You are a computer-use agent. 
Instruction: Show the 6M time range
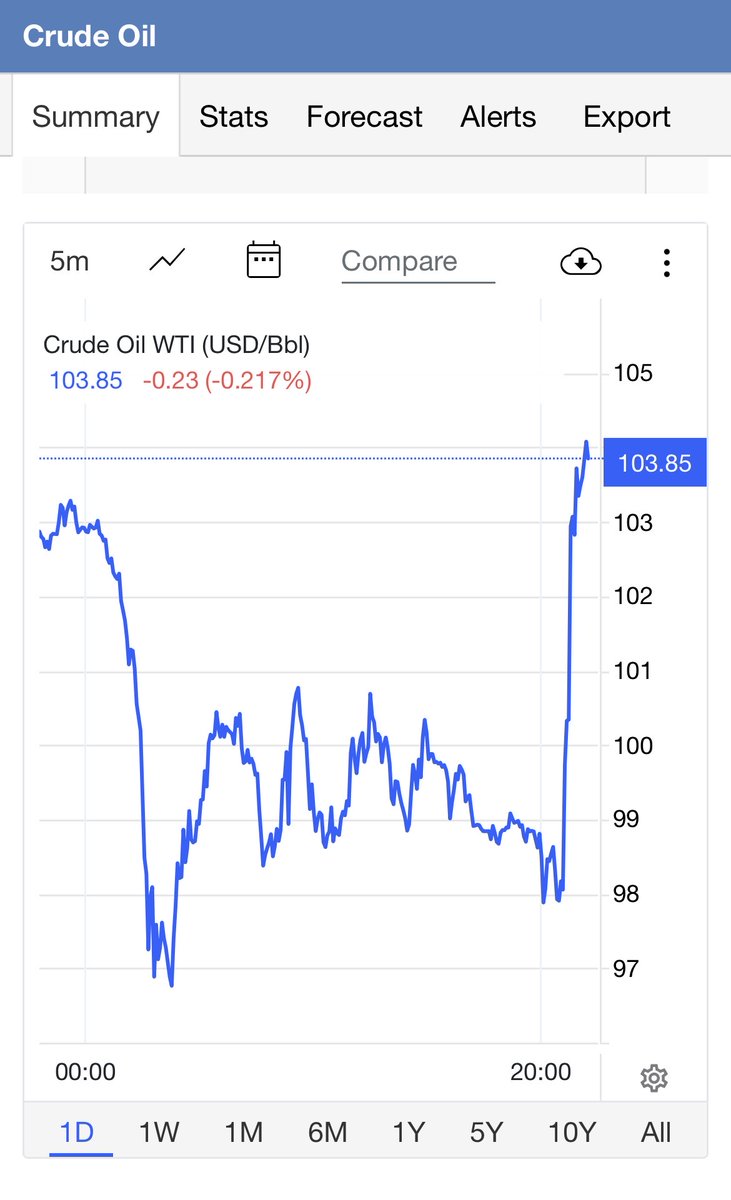(327, 1132)
